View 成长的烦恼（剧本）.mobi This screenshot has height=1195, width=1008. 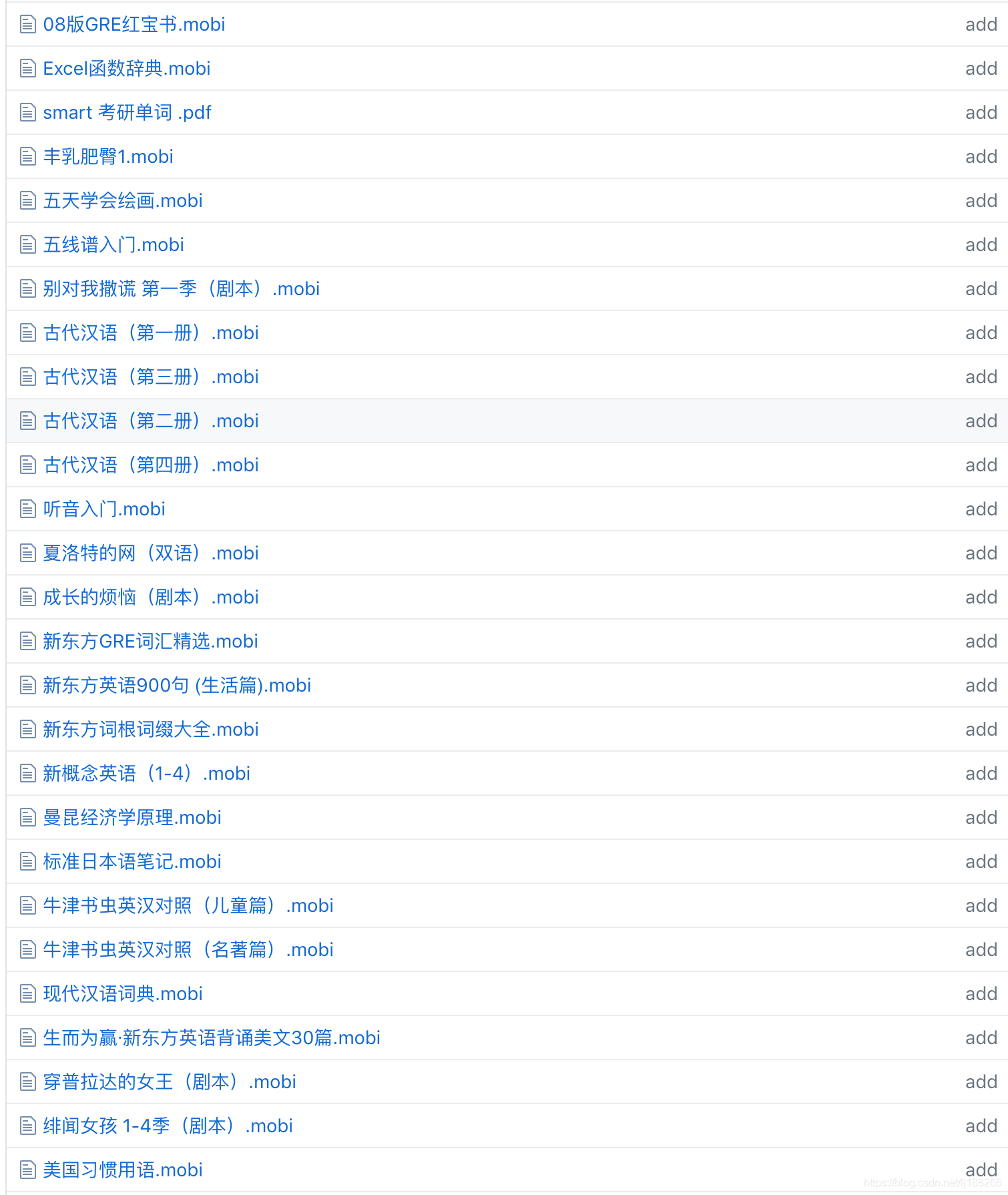[x=150, y=597]
